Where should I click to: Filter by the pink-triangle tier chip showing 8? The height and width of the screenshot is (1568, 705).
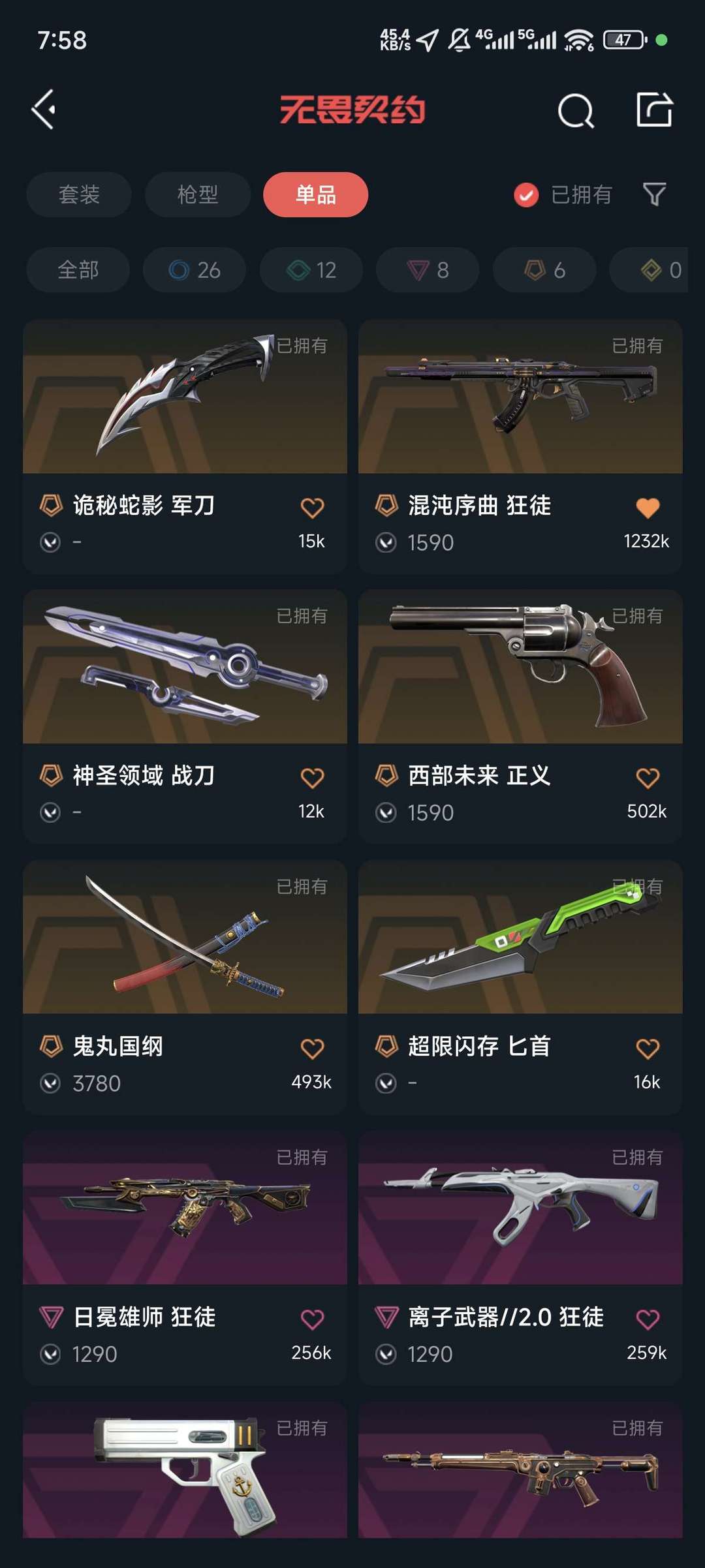[428, 269]
